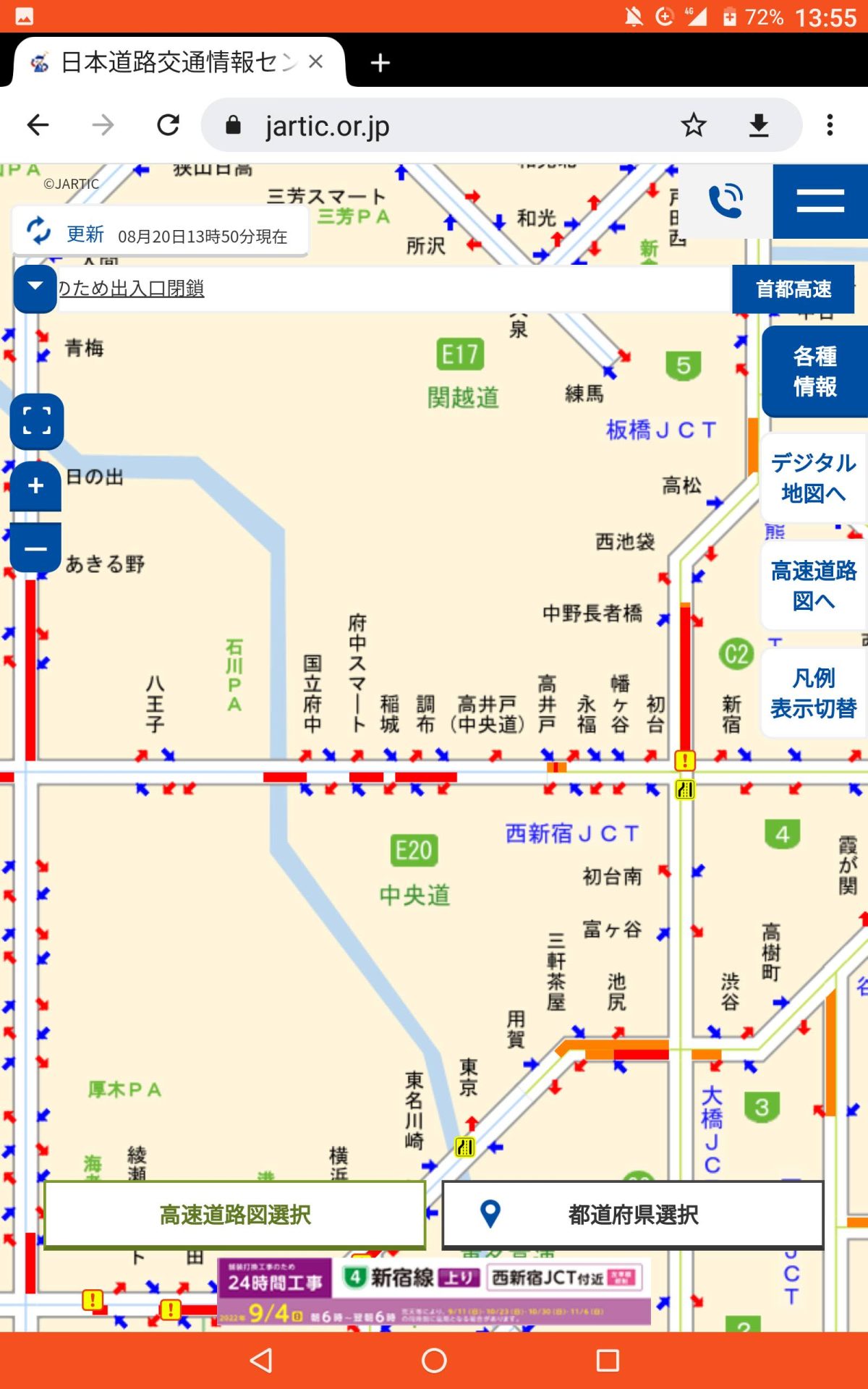Click the refresh update icon
Image resolution: width=868 pixels, height=1389 pixels.
point(38,231)
